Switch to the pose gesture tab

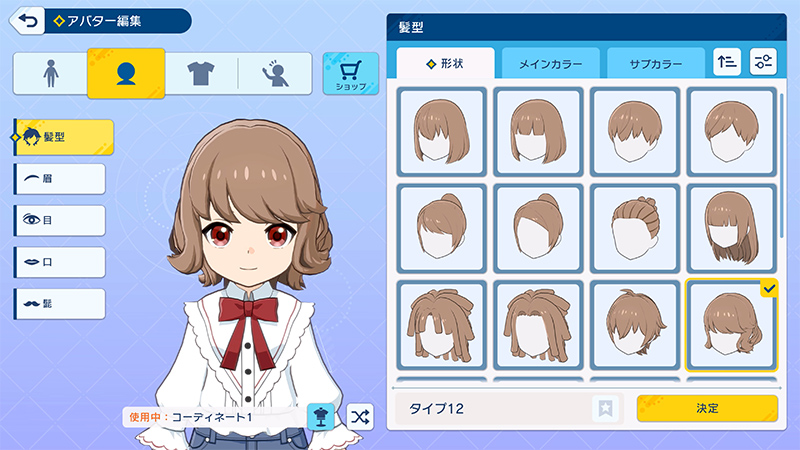point(274,74)
